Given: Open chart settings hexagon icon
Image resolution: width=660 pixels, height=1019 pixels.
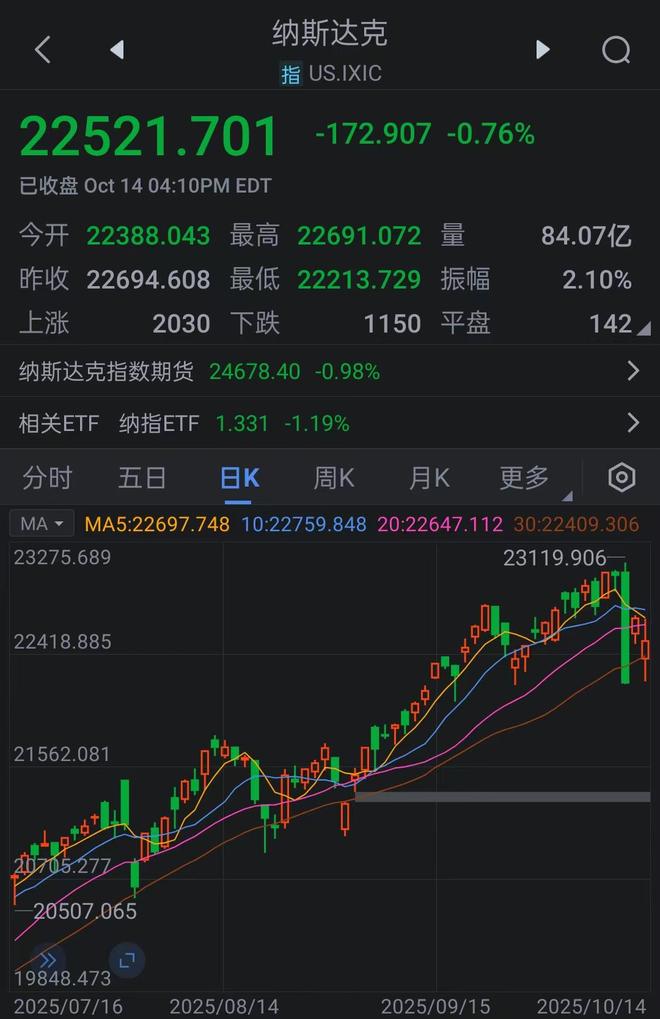Looking at the screenshot, I should [x=621, y=478].
